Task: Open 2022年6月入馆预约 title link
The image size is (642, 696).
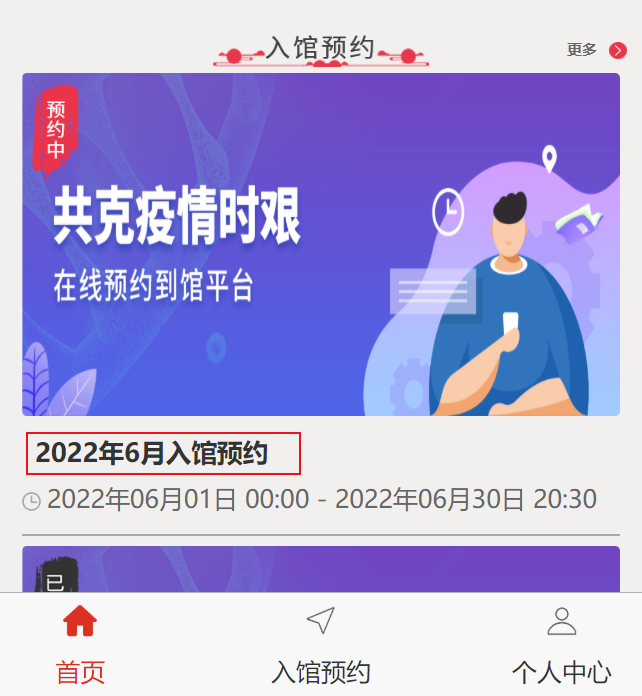Action: point(152,453)
